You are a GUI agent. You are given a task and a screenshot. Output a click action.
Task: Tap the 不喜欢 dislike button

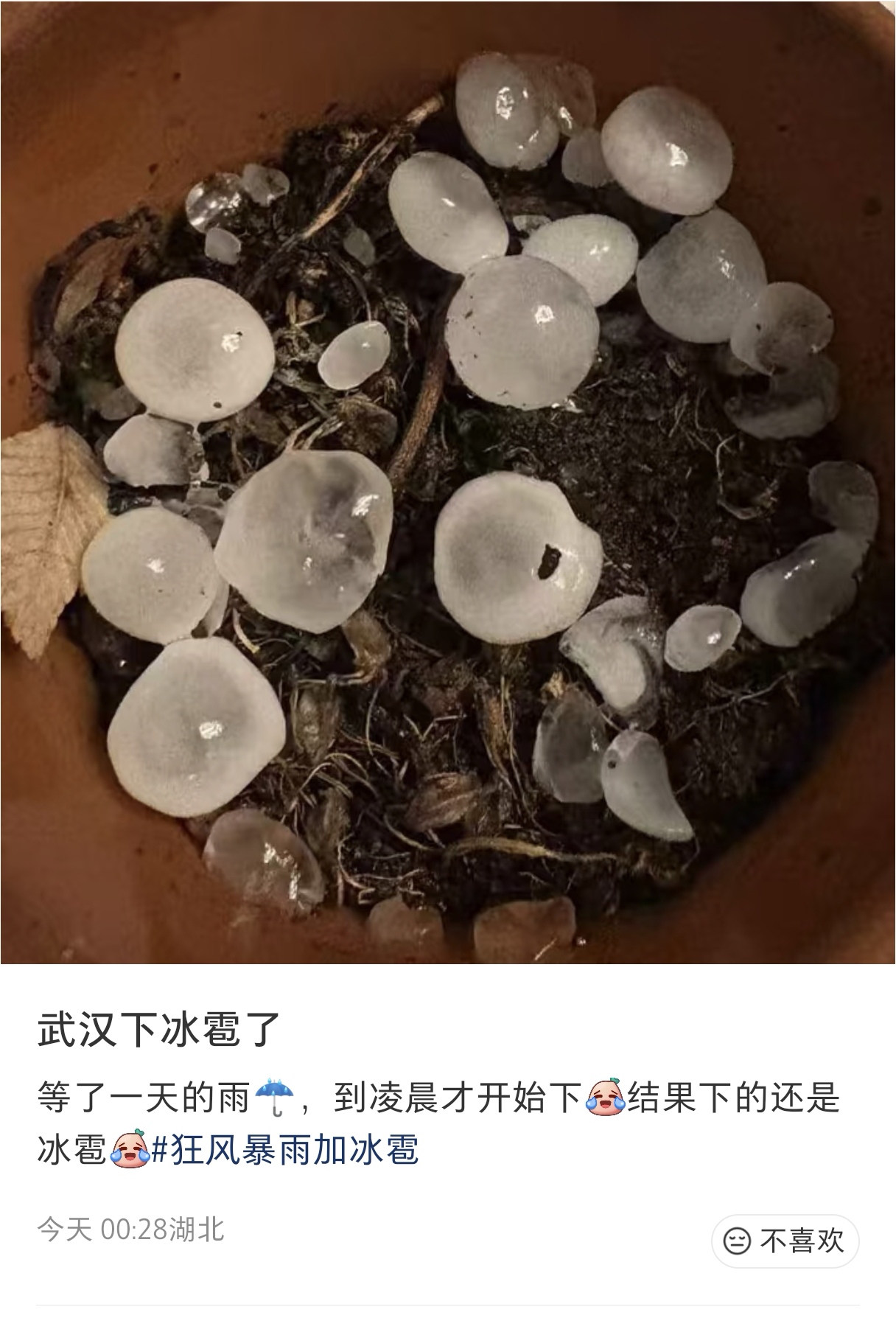pyautogui.click(x=785, y=1241)
